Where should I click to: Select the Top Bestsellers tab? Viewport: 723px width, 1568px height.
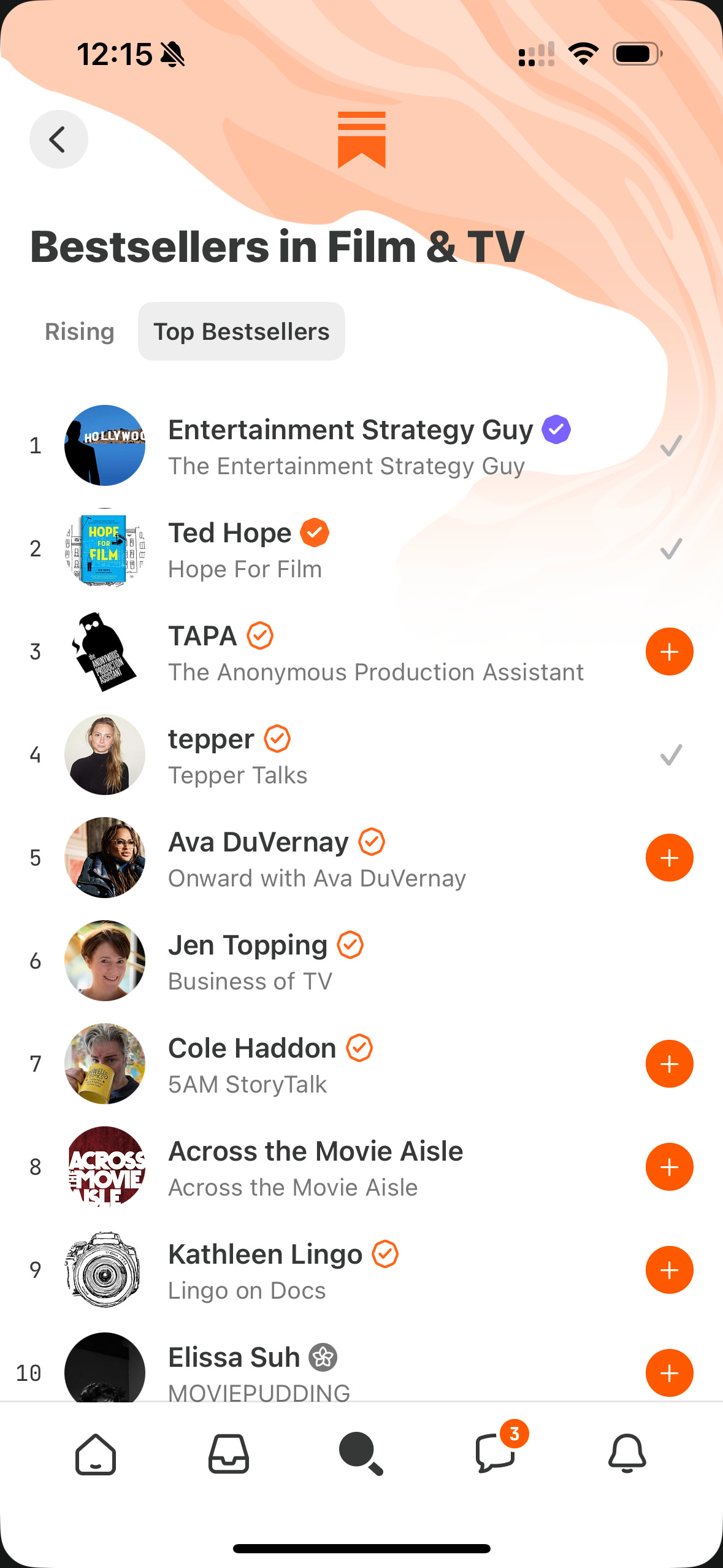click(241, 331)
